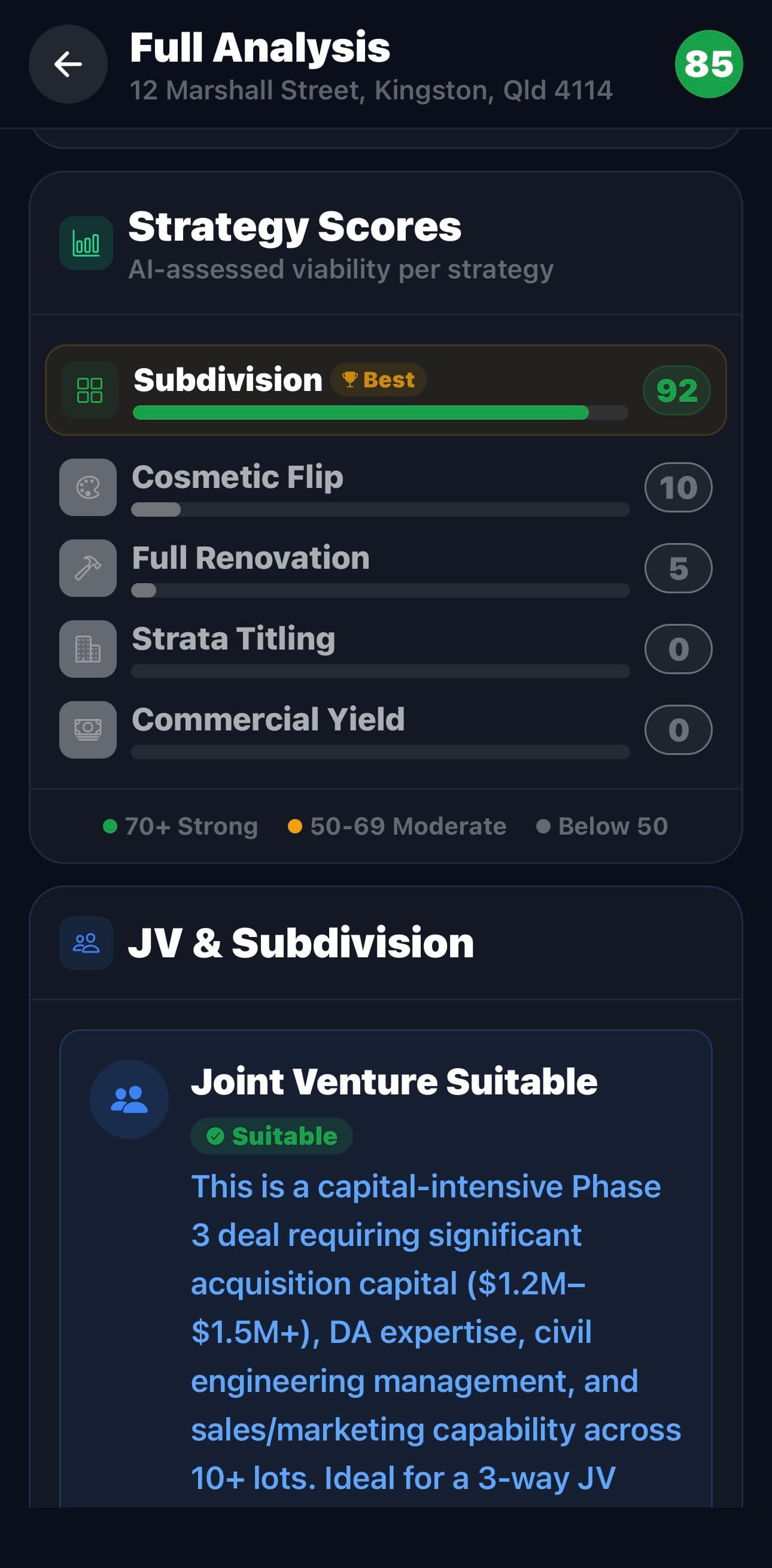This screenshot has width=772, height=1568.
Task: Tap the Best trophy label on Subdivision
Action: point(378,379)
